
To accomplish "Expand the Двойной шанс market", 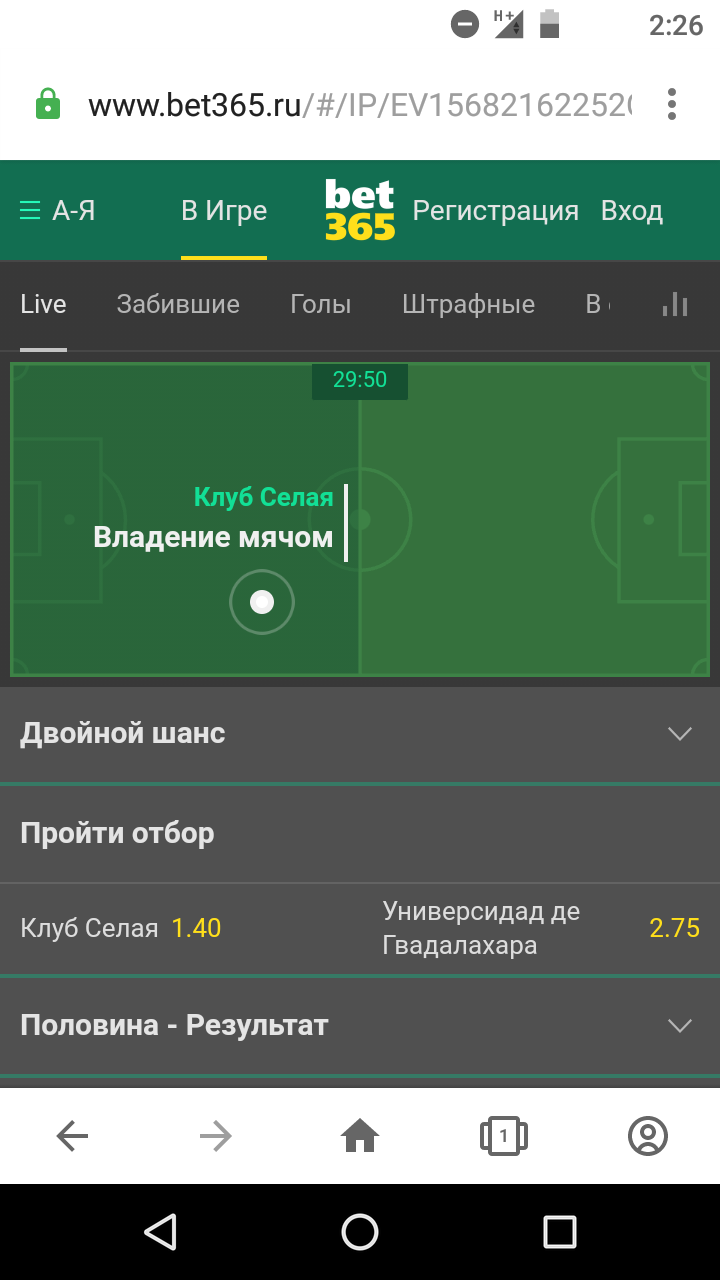I will (360, 733).
